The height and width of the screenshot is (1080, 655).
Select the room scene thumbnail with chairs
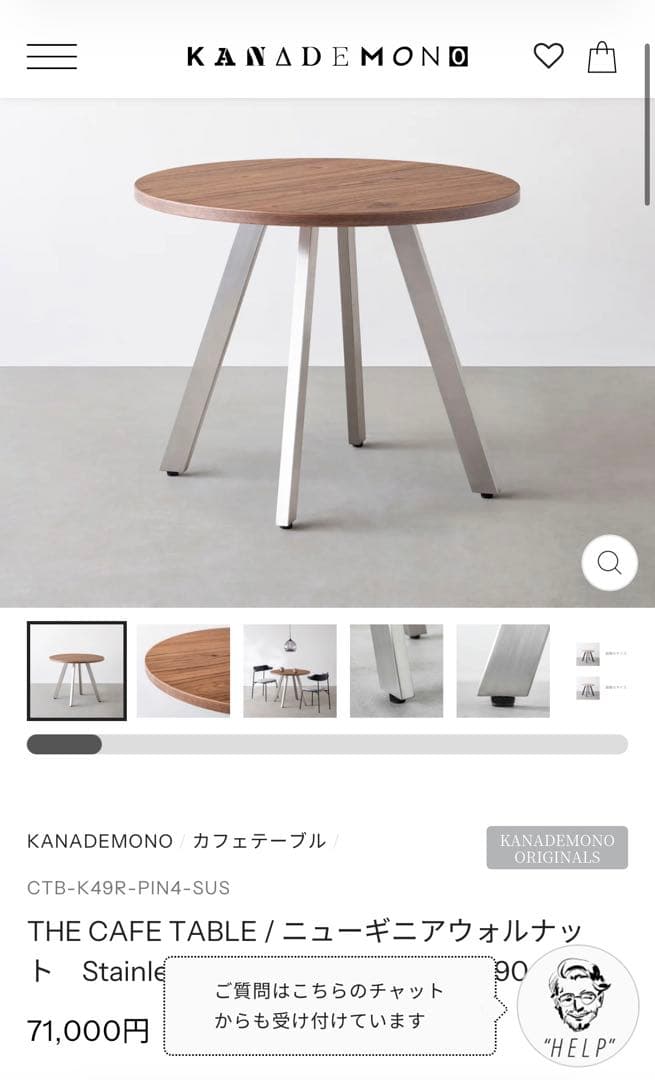coord(290,671)
